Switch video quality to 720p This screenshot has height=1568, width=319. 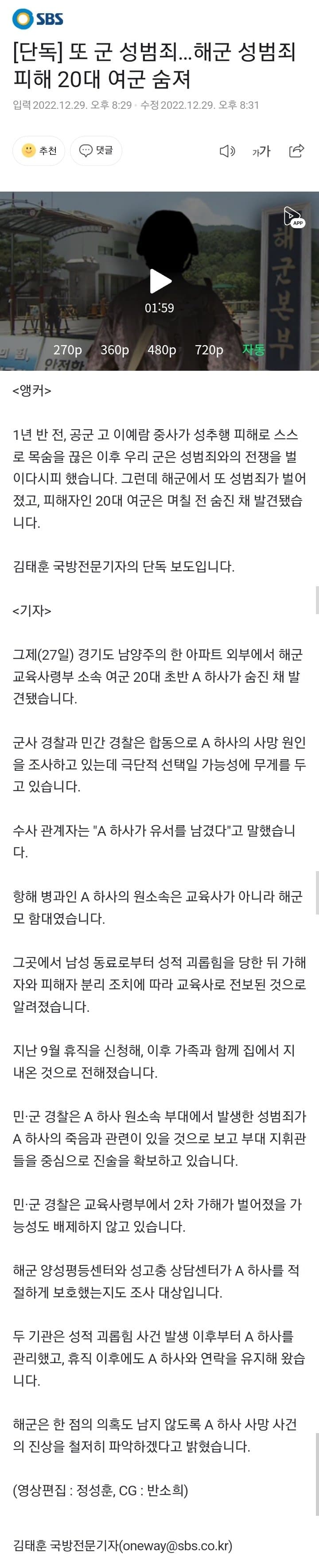click(209, 350)
